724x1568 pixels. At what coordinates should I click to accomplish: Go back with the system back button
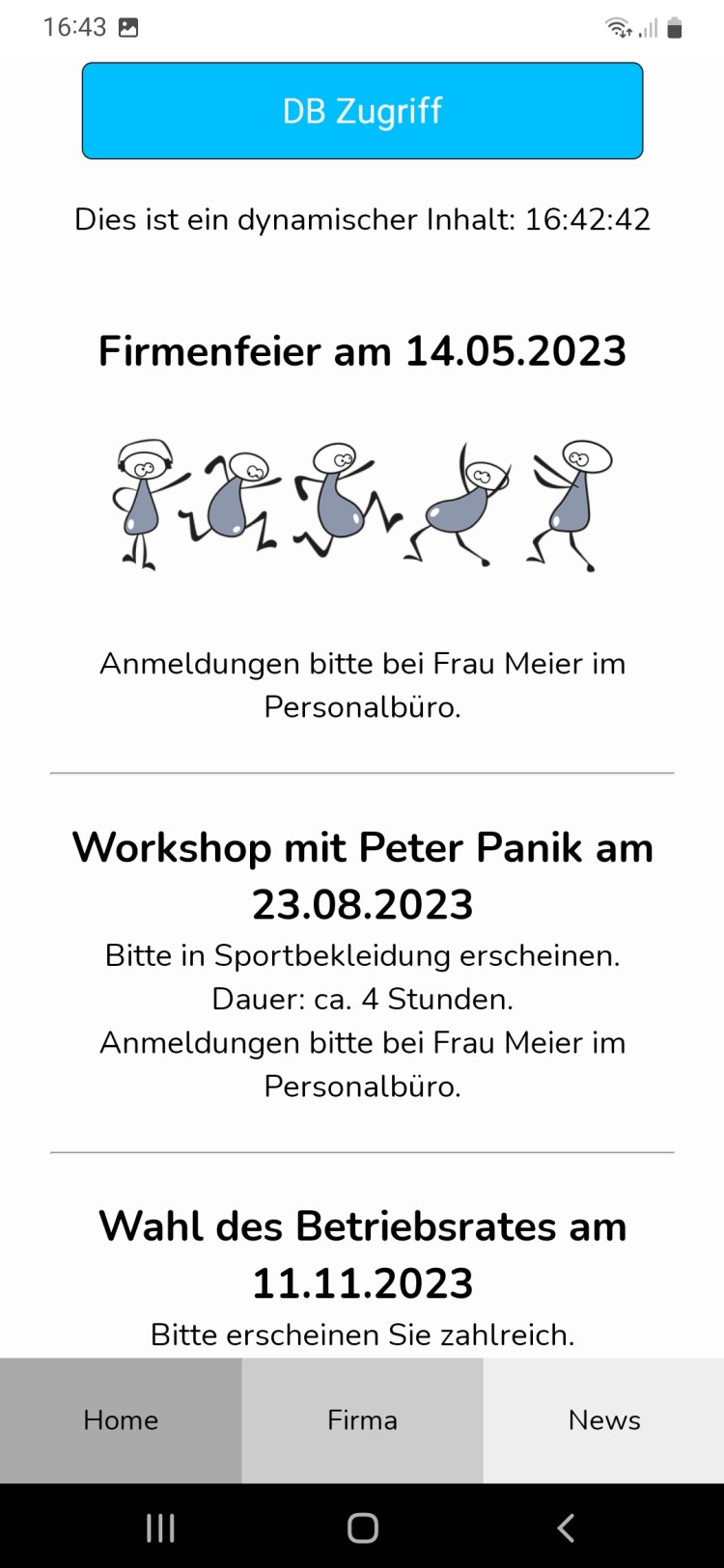tap(566, 1527)
